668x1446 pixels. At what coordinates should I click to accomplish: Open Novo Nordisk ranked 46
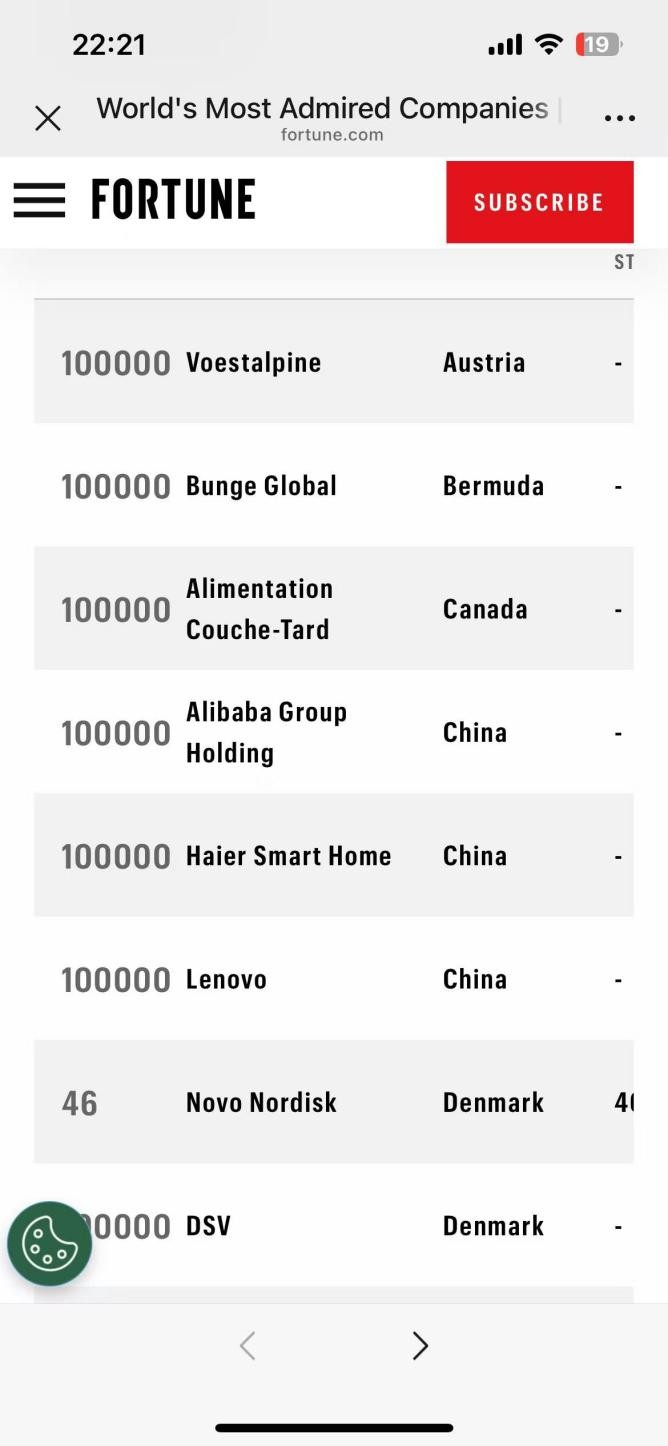tap(261, 1102)
